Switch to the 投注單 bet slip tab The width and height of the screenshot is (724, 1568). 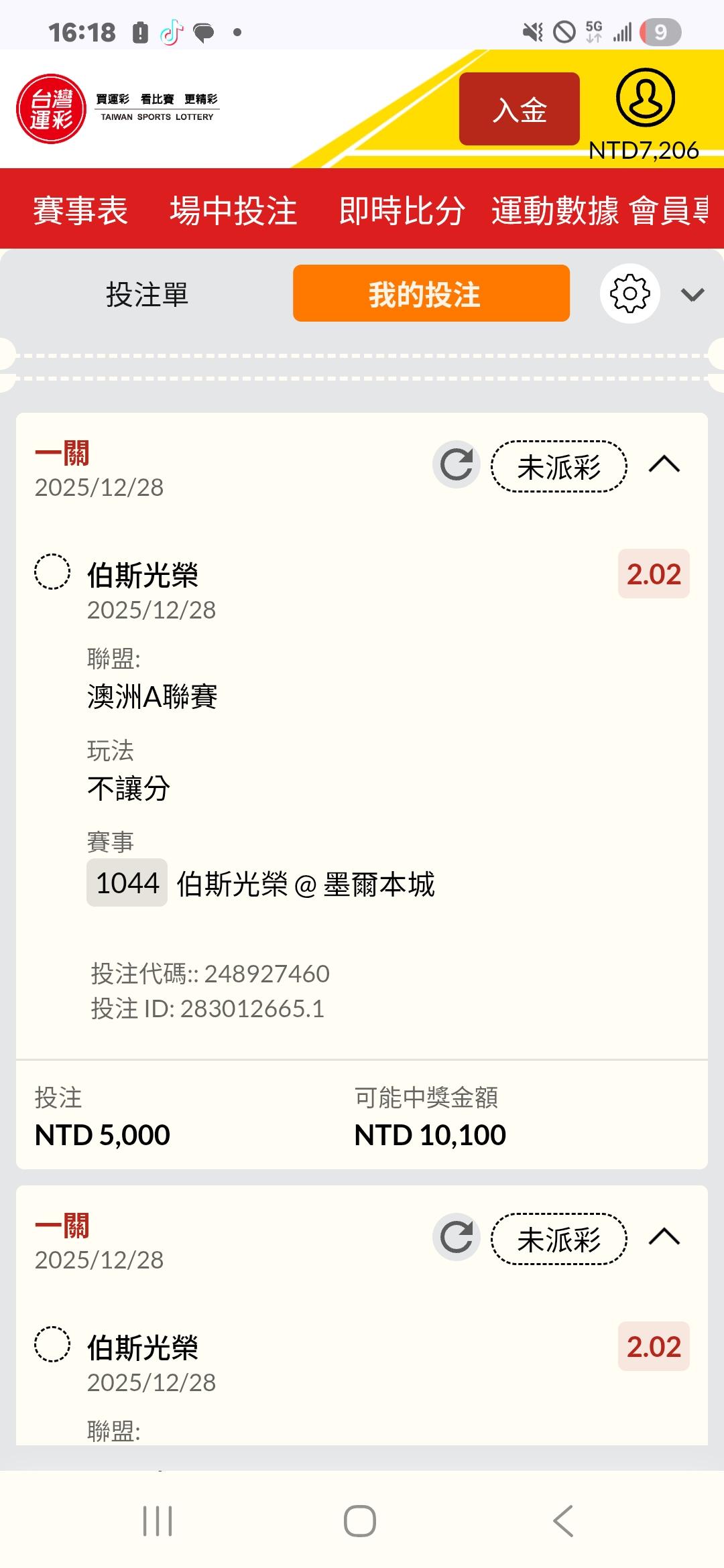point(147,294)
